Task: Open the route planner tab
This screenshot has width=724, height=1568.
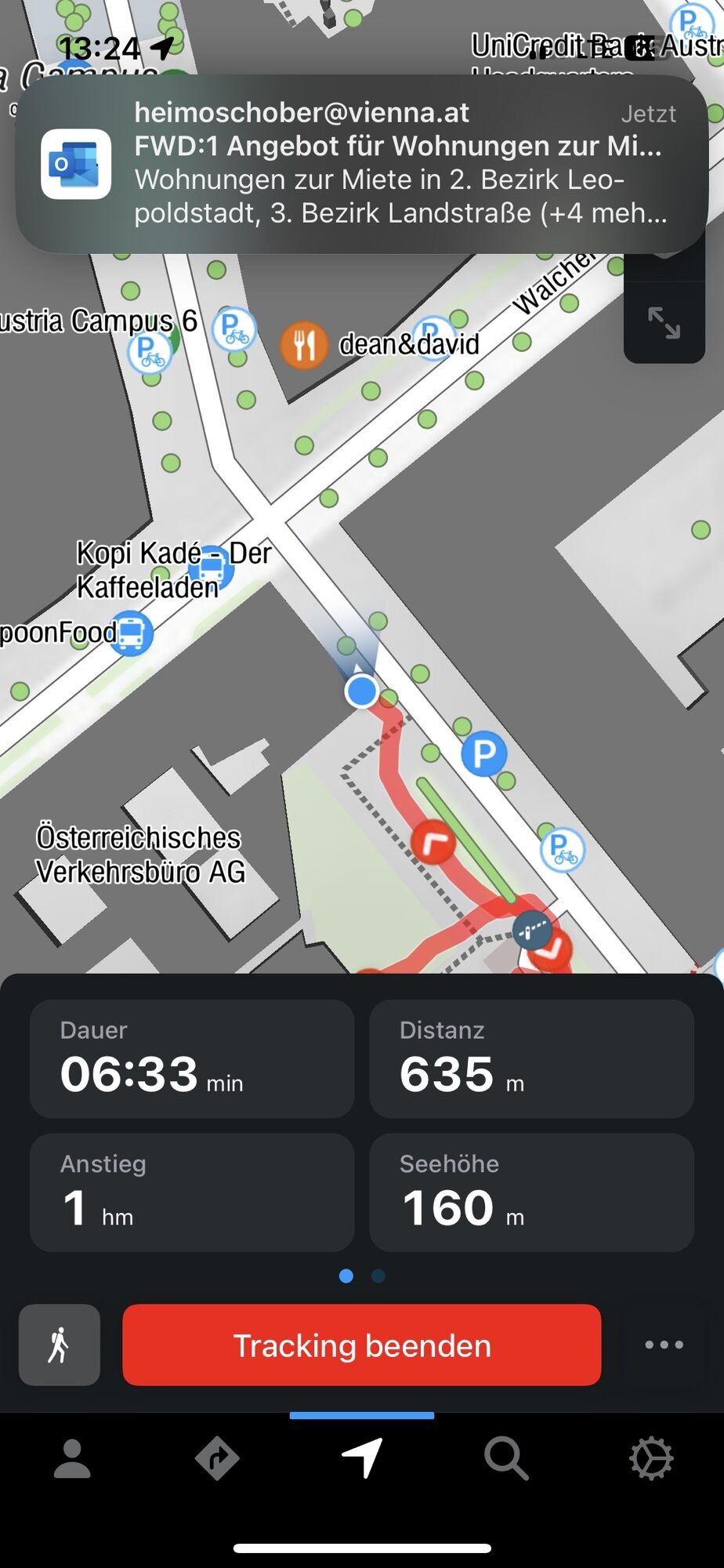Action: (217, 1459)
